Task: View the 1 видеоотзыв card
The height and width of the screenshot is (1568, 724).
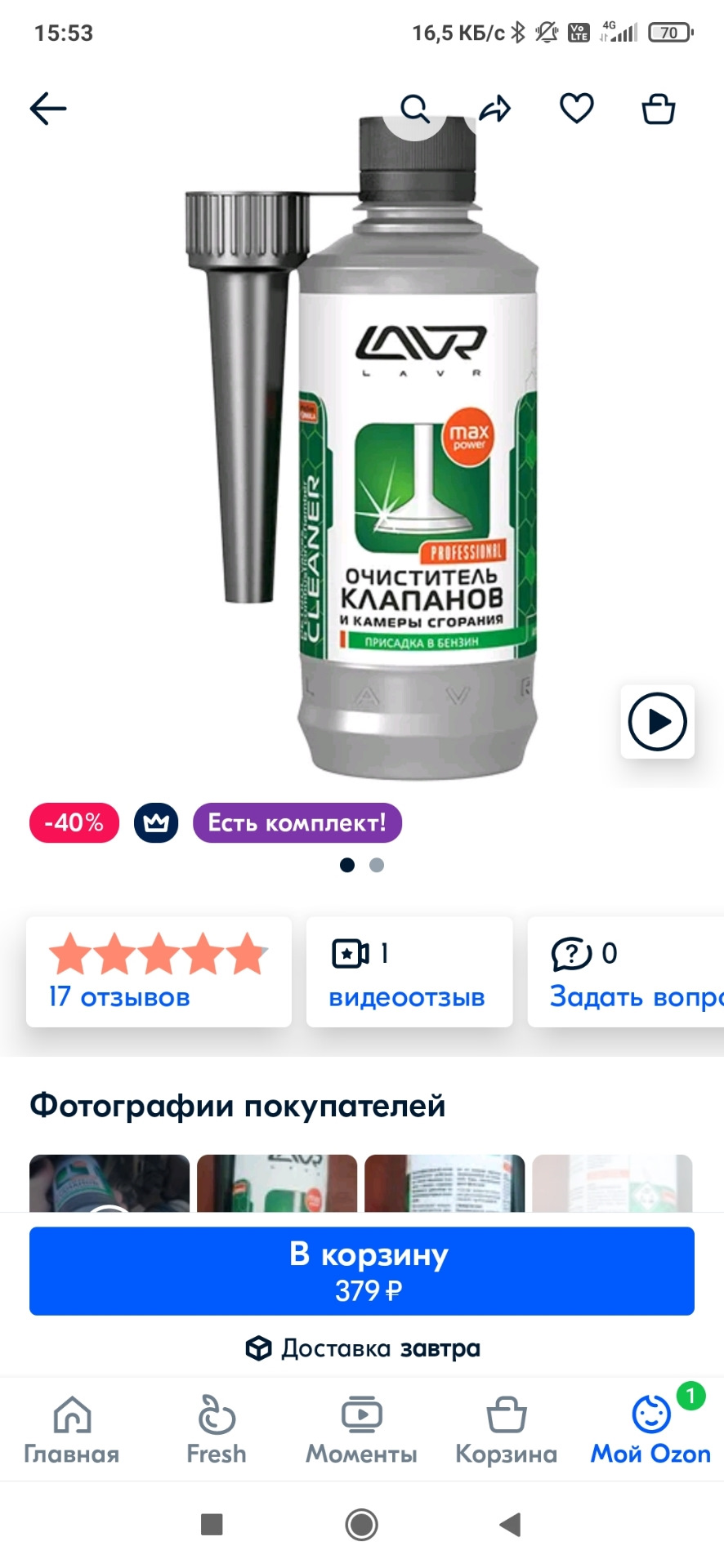Action: [409, 972]
